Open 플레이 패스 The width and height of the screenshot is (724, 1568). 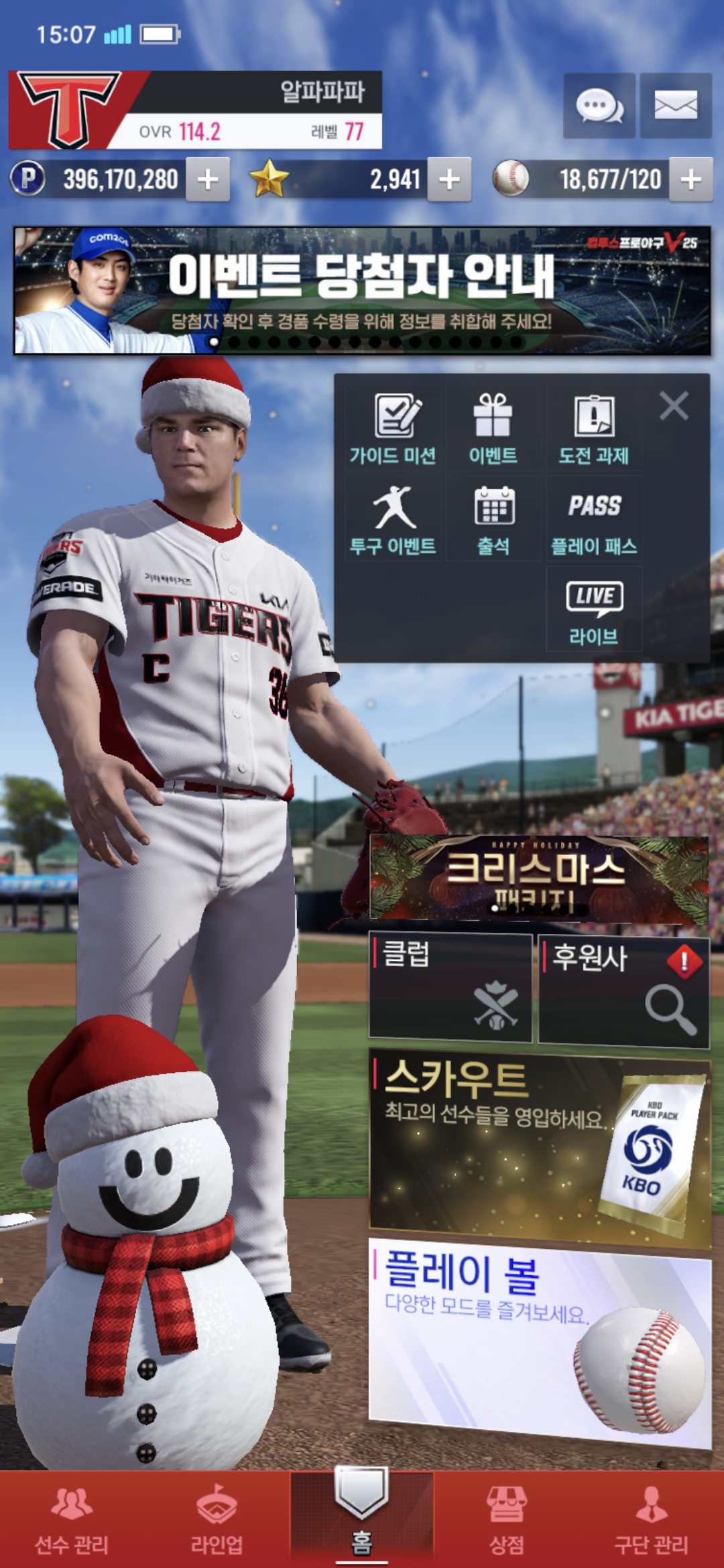click(x=593, y=519)
